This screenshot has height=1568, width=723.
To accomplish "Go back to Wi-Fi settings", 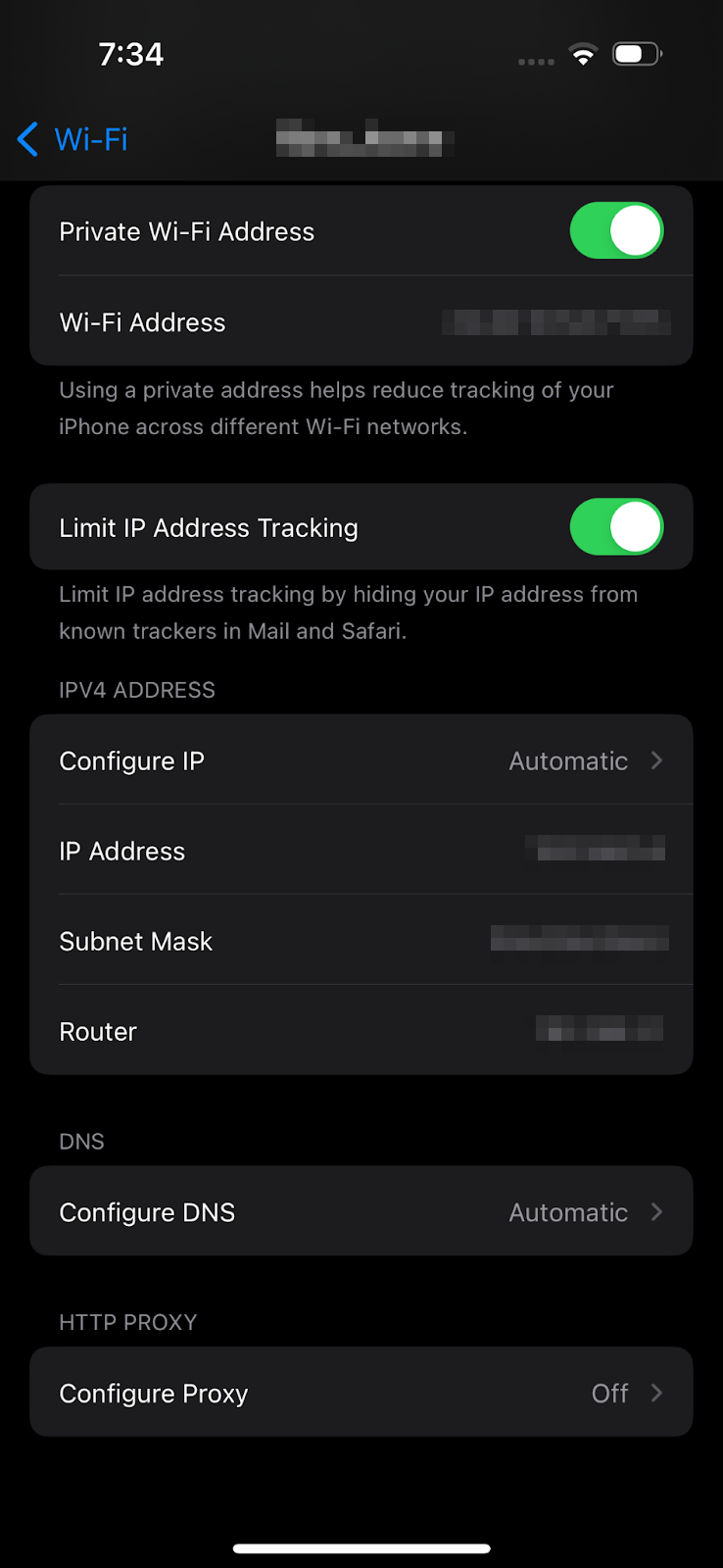I will tap(72, 139).
